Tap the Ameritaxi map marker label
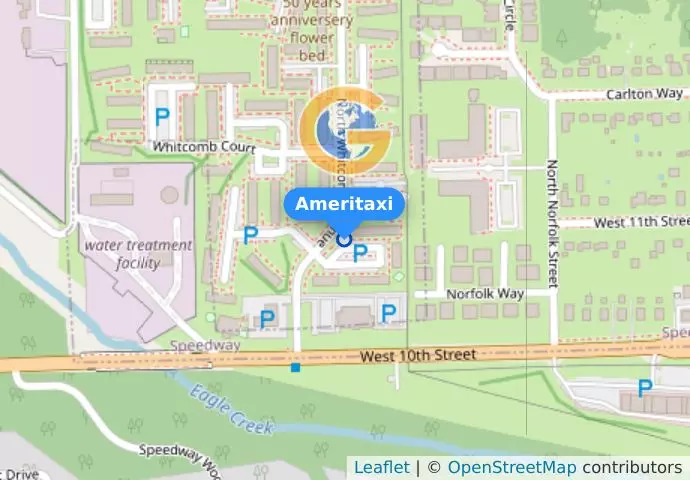The image size is (690, 480). tap(345, 204)
